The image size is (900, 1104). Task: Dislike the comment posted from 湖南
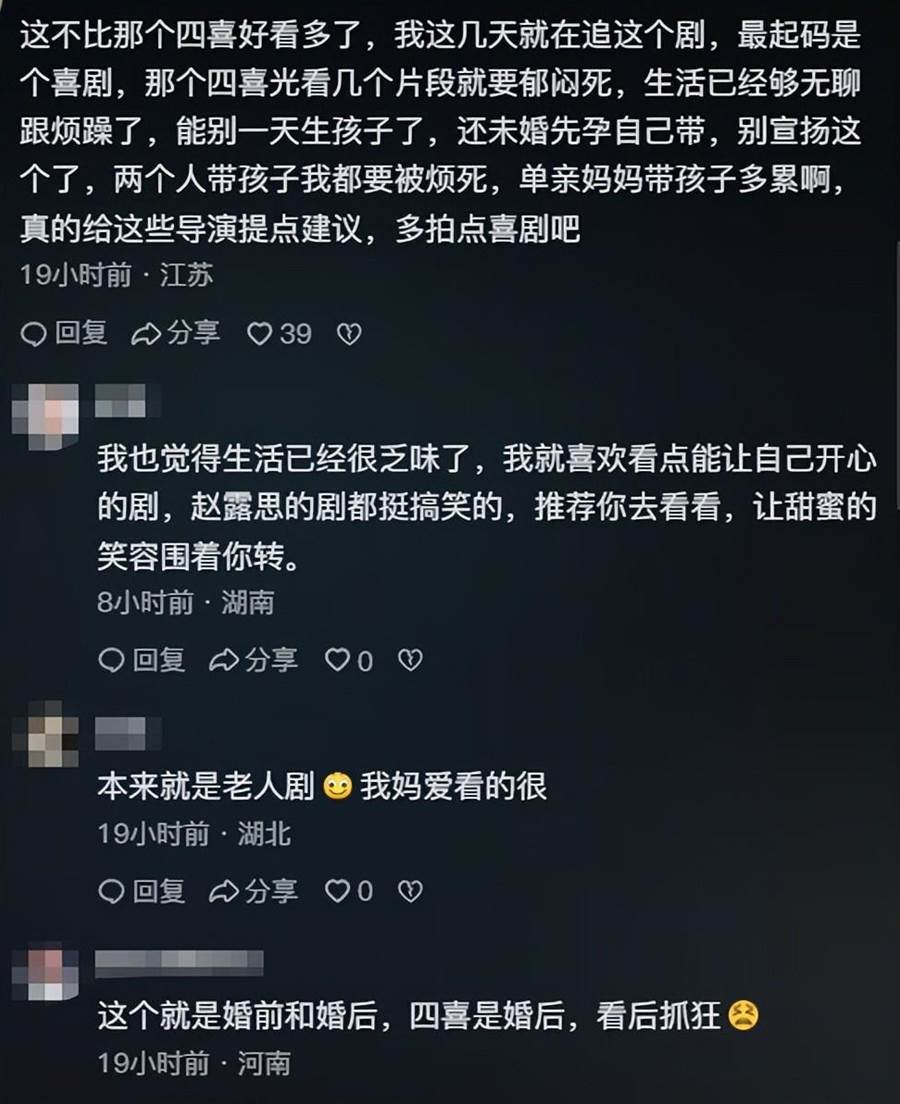(x=410, y=660)
